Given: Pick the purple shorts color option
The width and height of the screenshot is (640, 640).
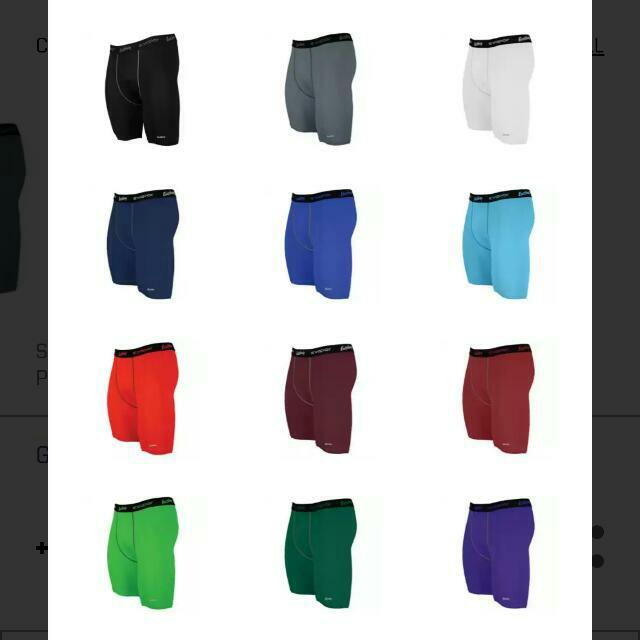Looking at the screenshot, I should tap(498, 553).
